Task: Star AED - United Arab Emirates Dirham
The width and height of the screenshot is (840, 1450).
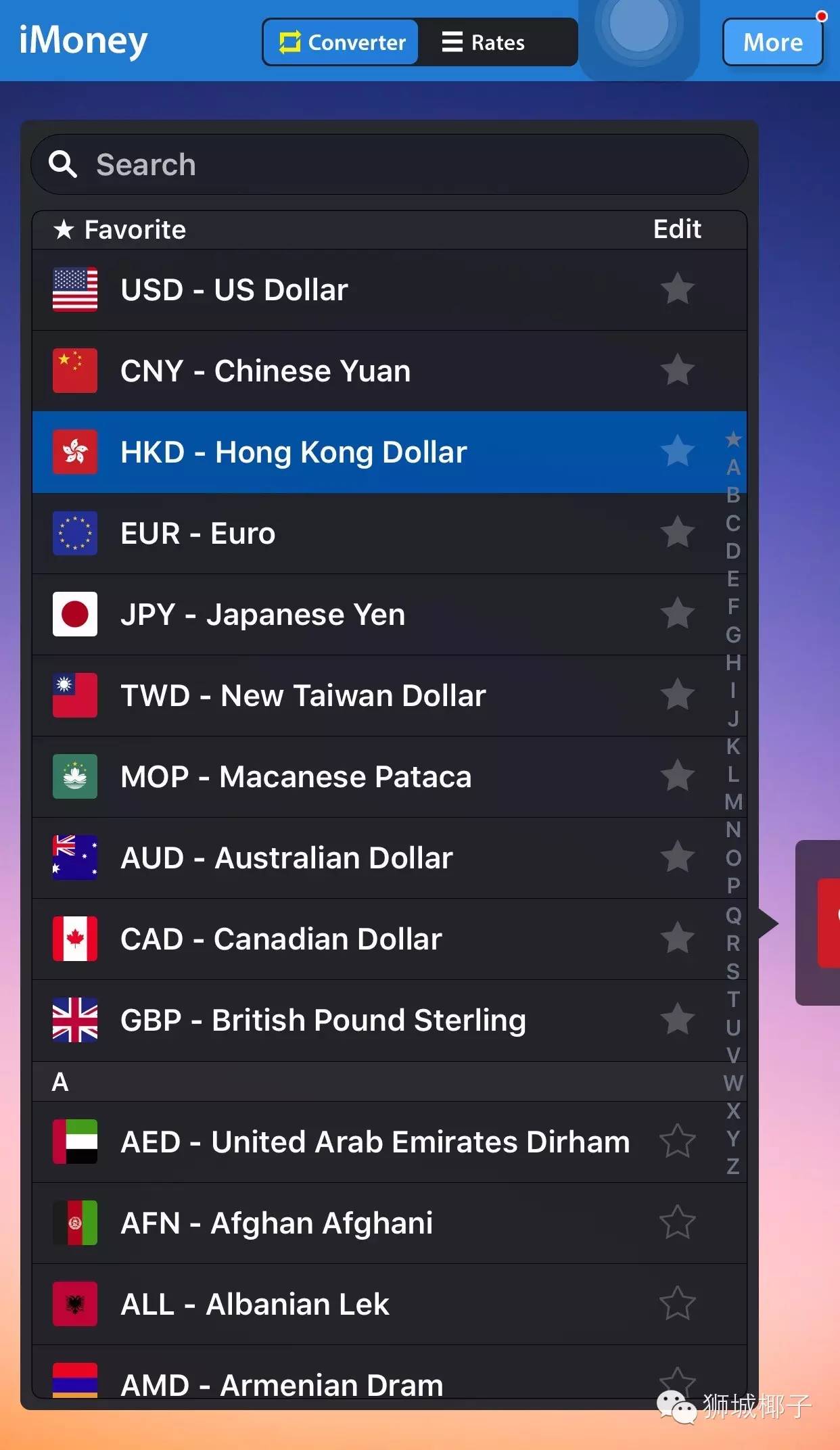Action: (677, 1142)
